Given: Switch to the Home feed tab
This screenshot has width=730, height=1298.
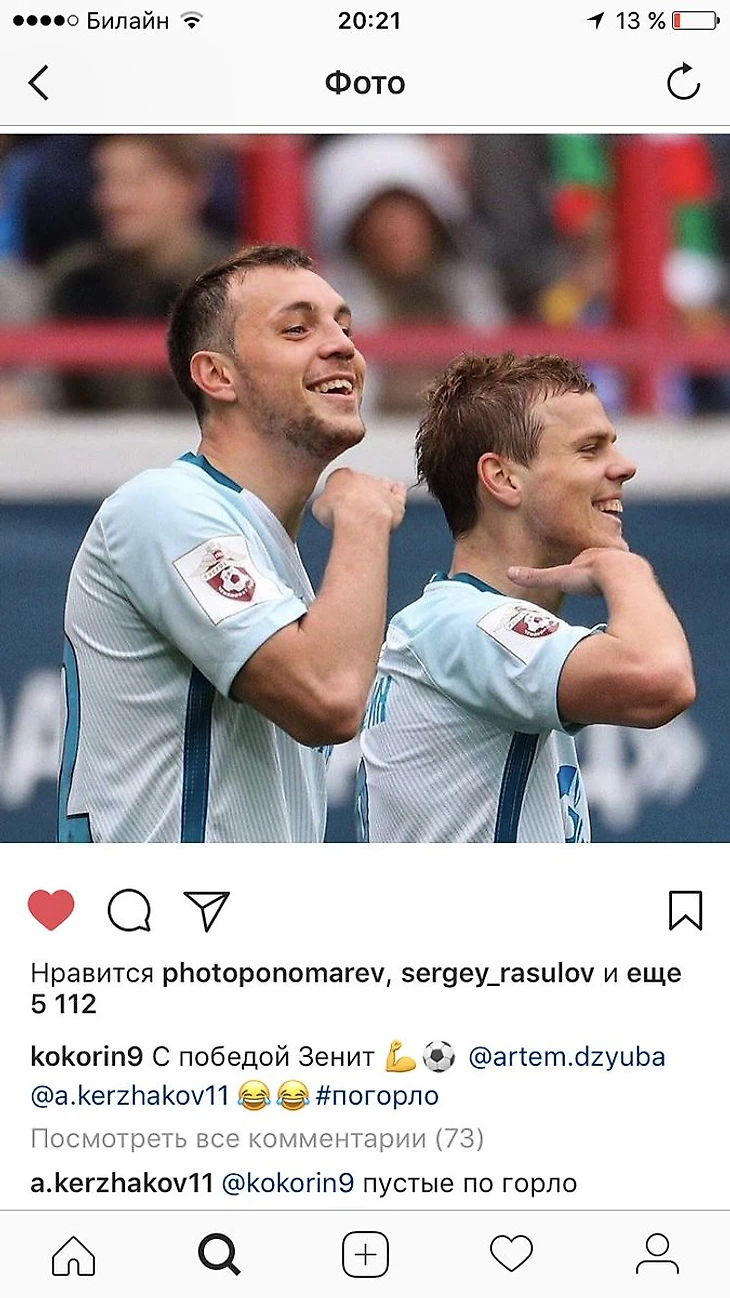Looking at the screenshot, I should [x=73, y=1254].
